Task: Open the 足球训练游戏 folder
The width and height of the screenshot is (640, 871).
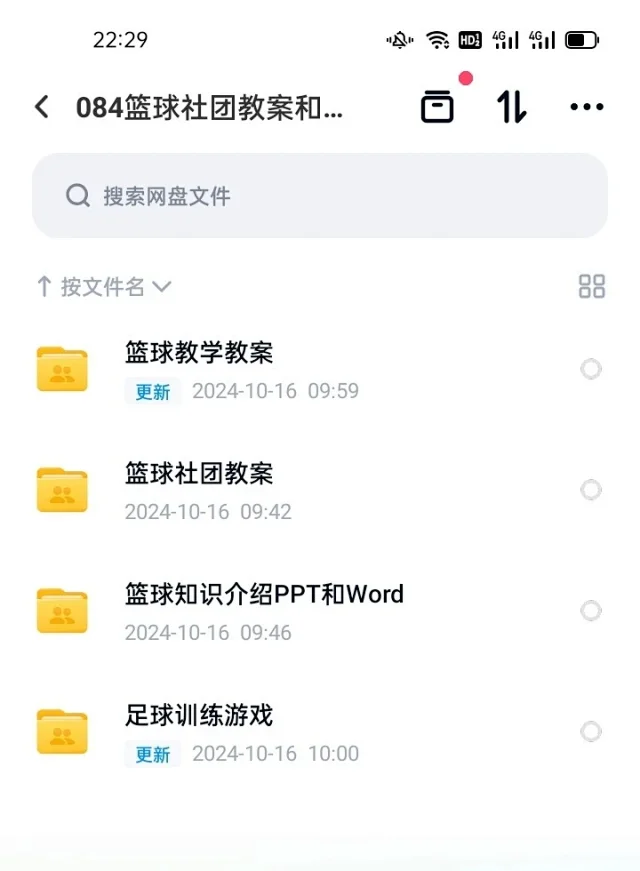Action: pyautogui.click(x=200, y=715)
